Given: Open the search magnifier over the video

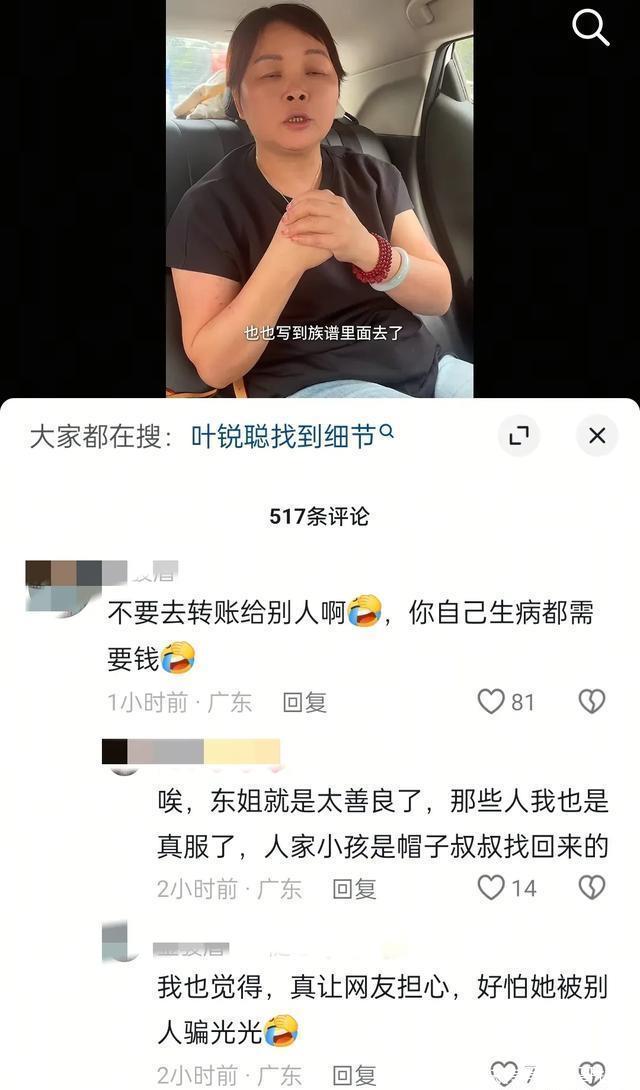Looking at the screenshot, I should 590,29.
